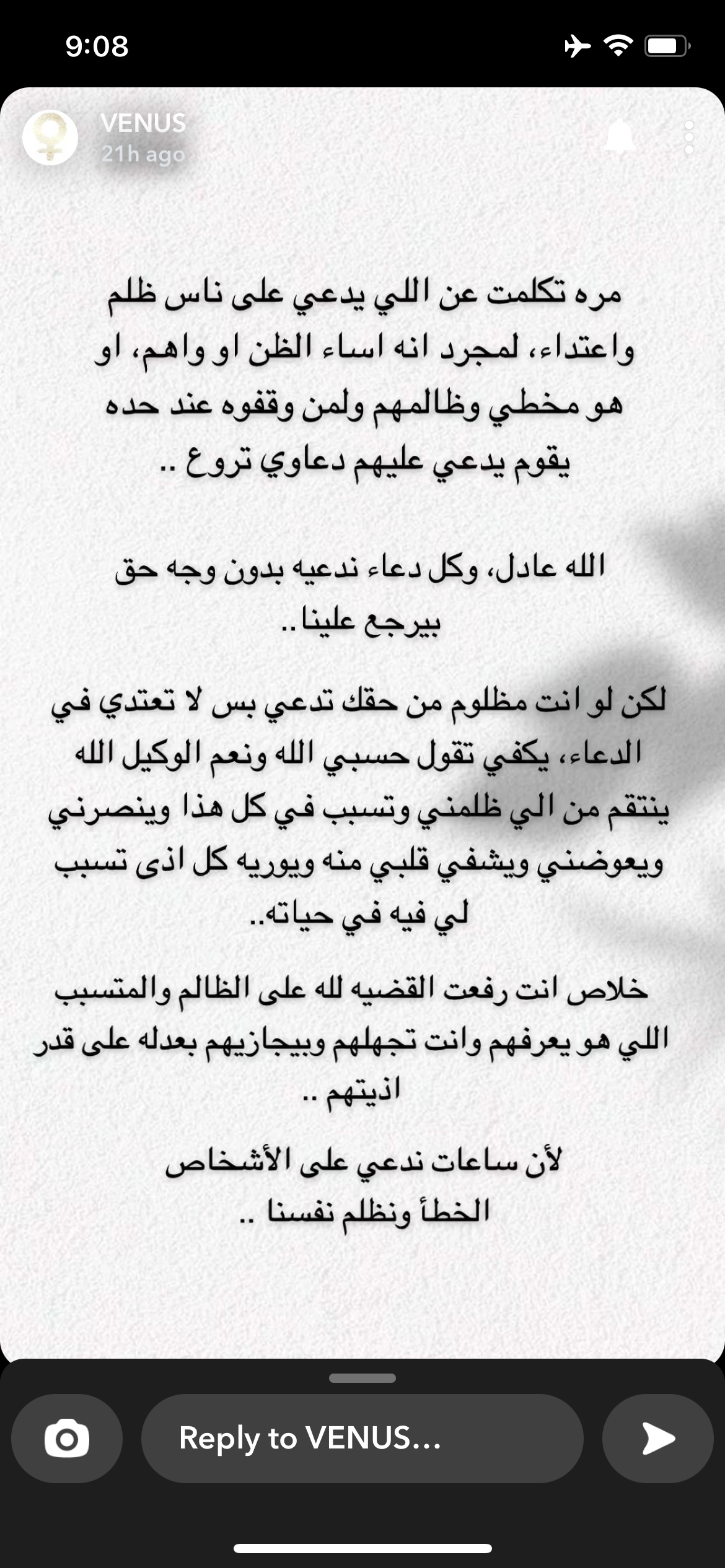Tap the notification bell for VENUS
The width and height of the screenshot is (725, 1568).
(x=619, y=137)
